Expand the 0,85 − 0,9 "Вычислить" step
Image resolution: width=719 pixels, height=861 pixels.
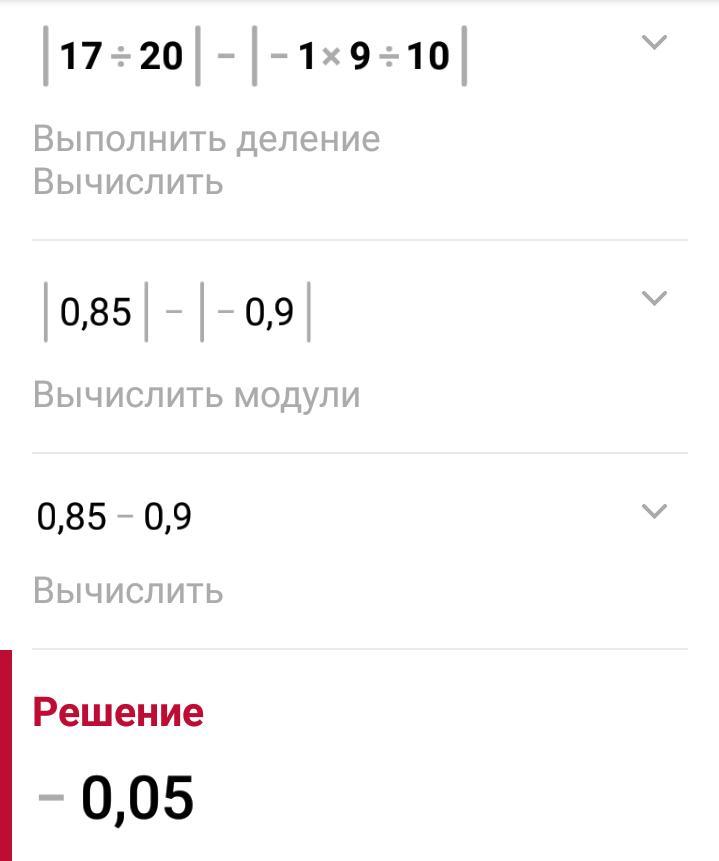[x=653, y=511]
